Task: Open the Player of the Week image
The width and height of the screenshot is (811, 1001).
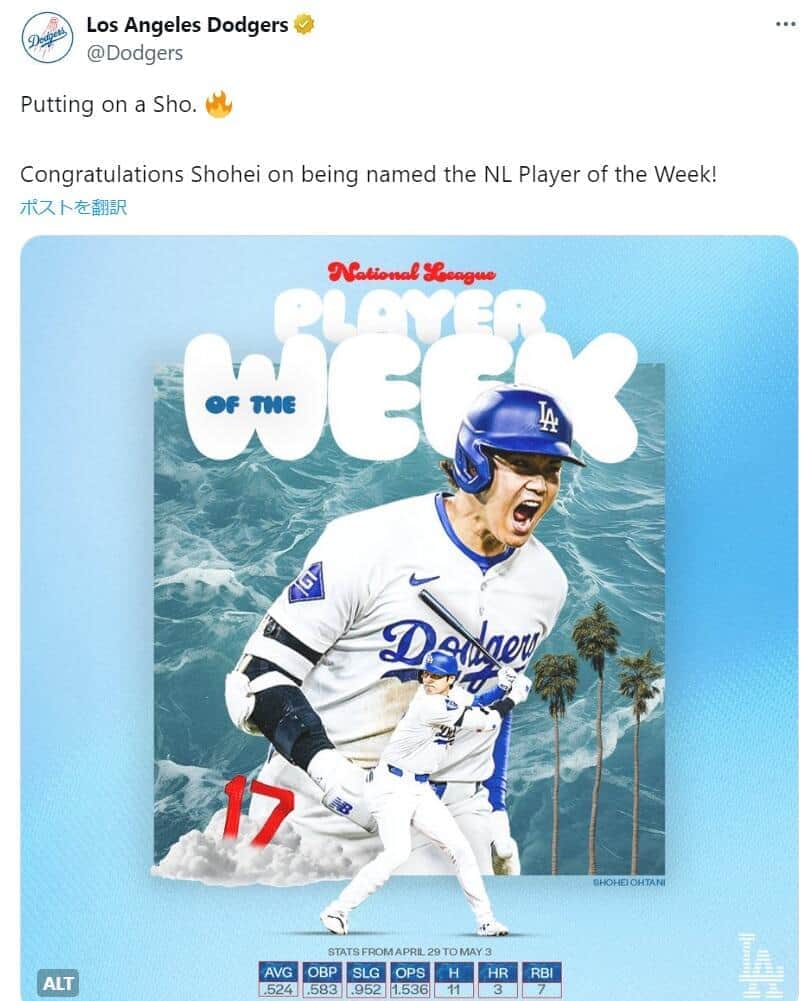Action: 410,600
